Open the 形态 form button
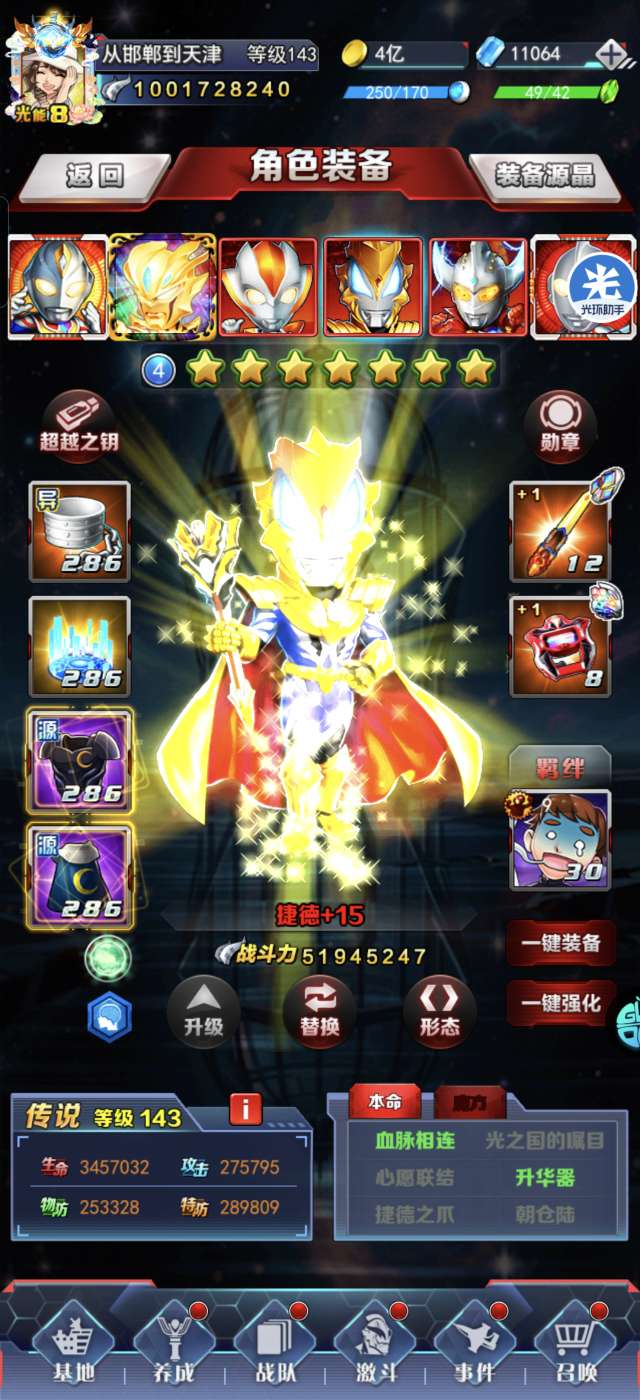The image size is (640, 1400). (439, 1010)
